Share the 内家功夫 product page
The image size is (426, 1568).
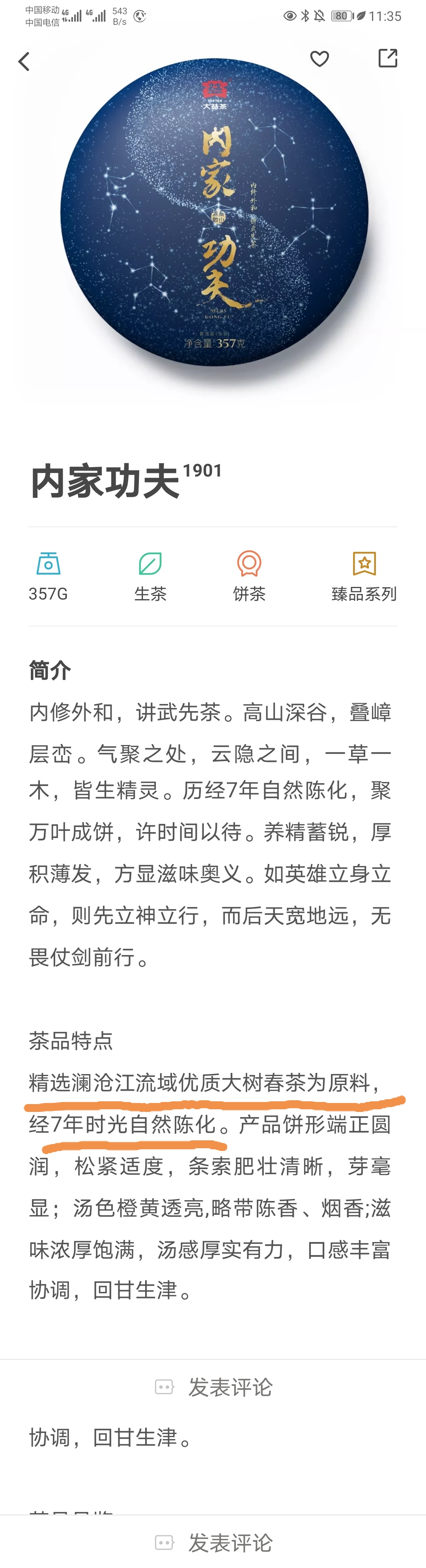coord(388,58)
